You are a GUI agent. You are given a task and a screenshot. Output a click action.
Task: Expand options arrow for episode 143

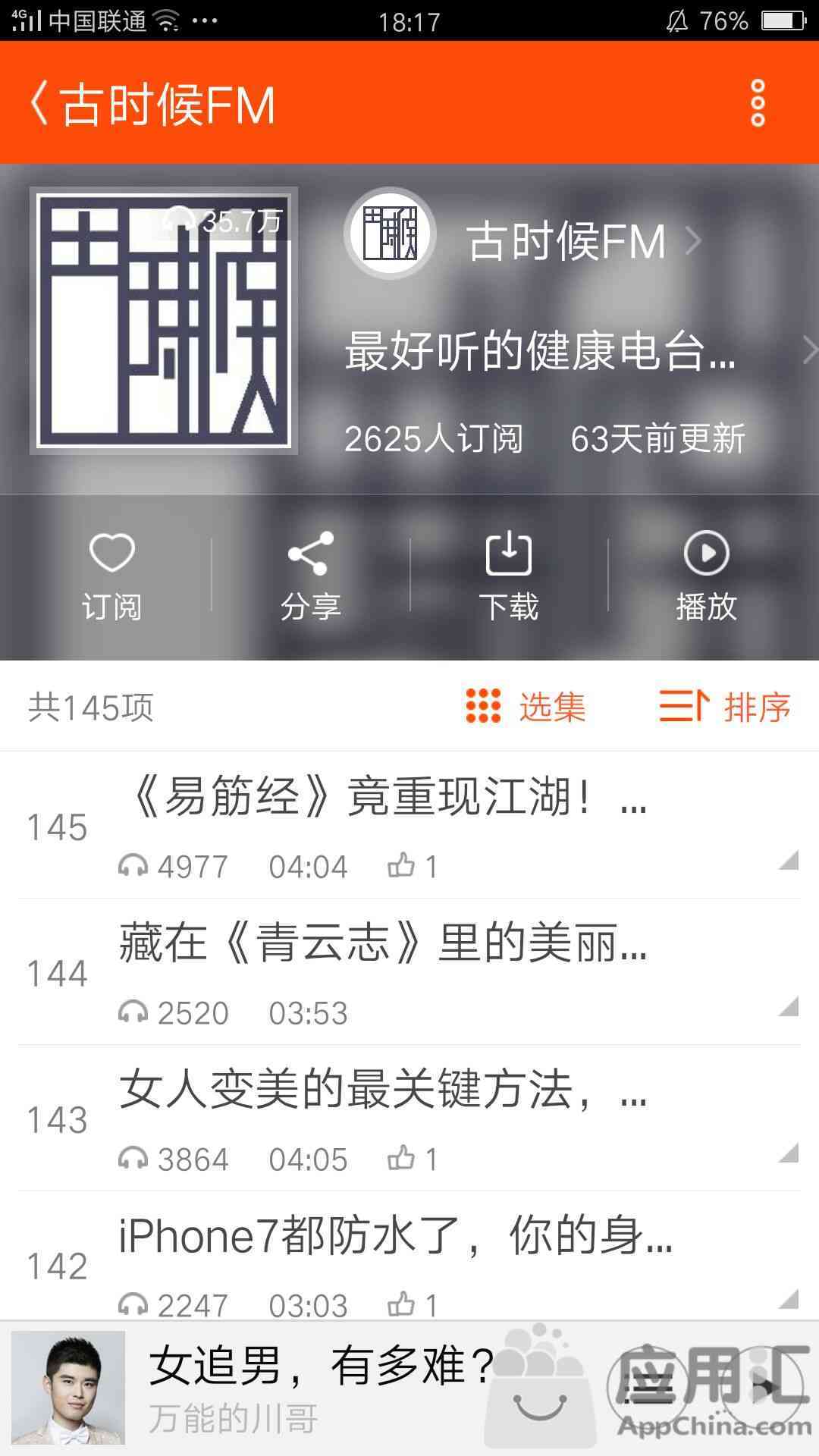click(x=789, y=1153)
